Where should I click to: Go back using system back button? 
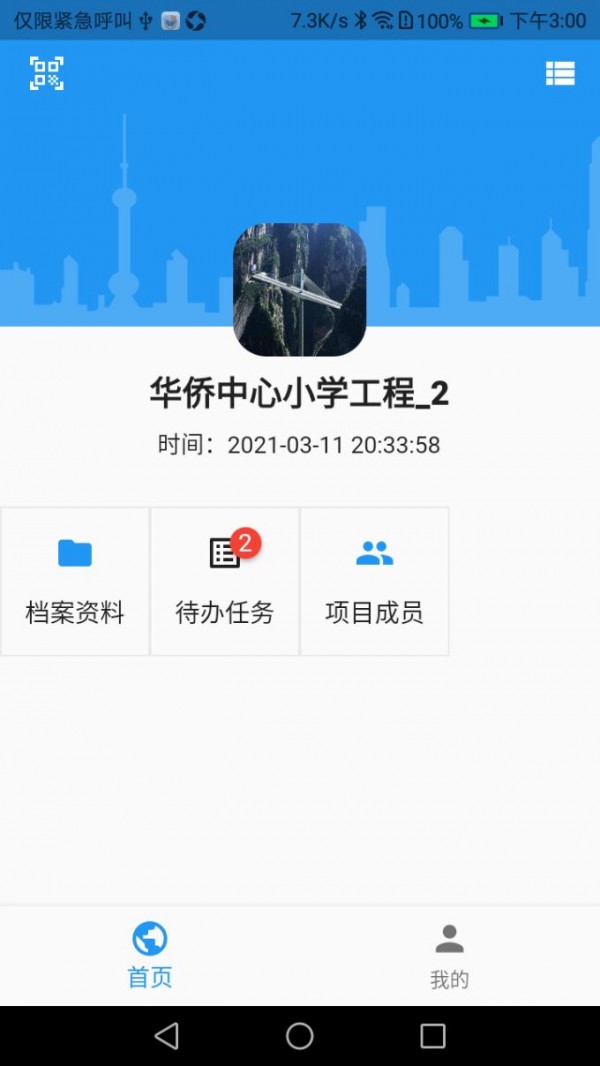pos(167,1035)
